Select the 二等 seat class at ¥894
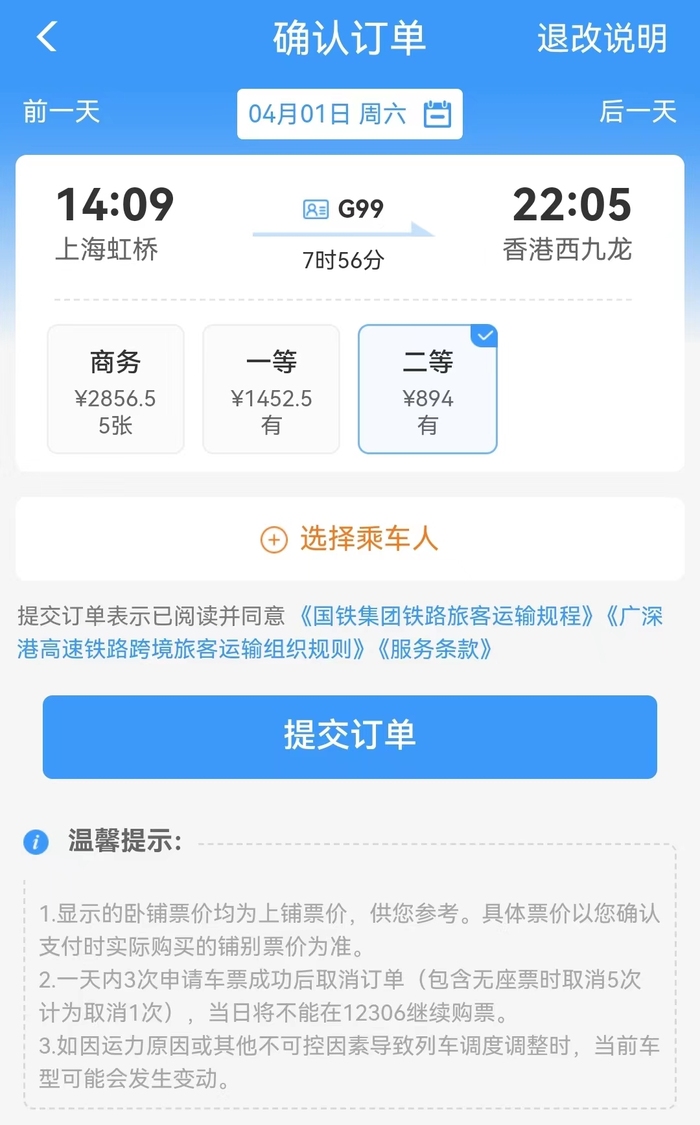Screen dimensions: 700x1125 pos(427,389)
